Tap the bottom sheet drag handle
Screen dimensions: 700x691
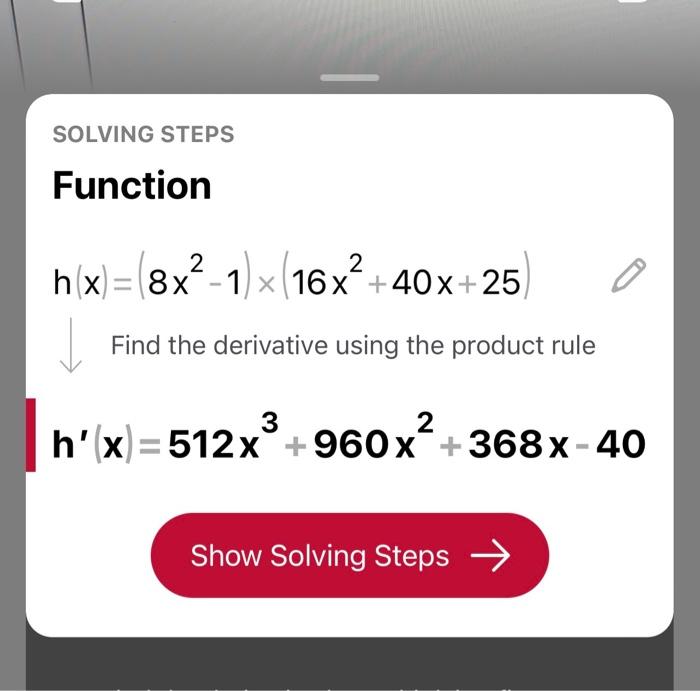coord(350,77)
